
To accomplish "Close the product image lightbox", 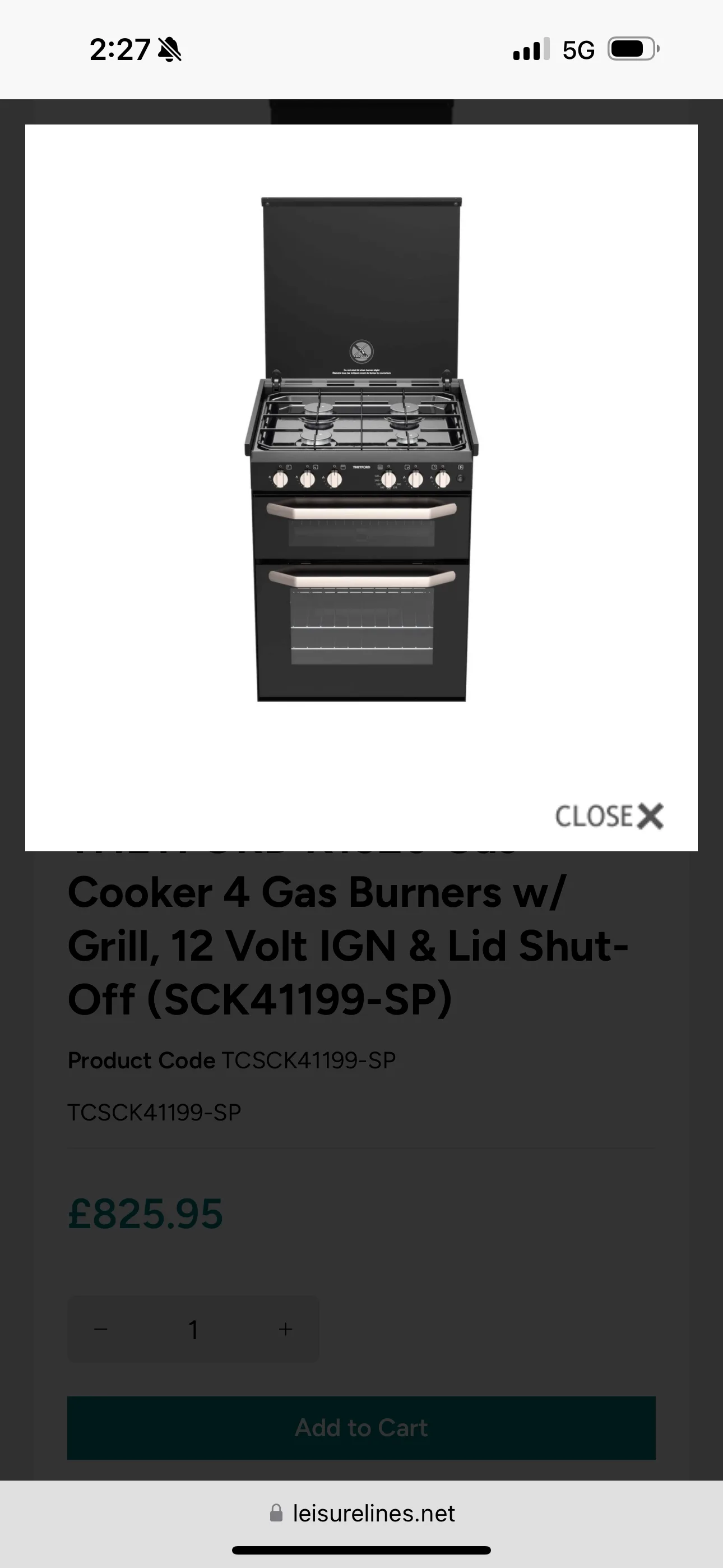I will [x=609, y=817].
